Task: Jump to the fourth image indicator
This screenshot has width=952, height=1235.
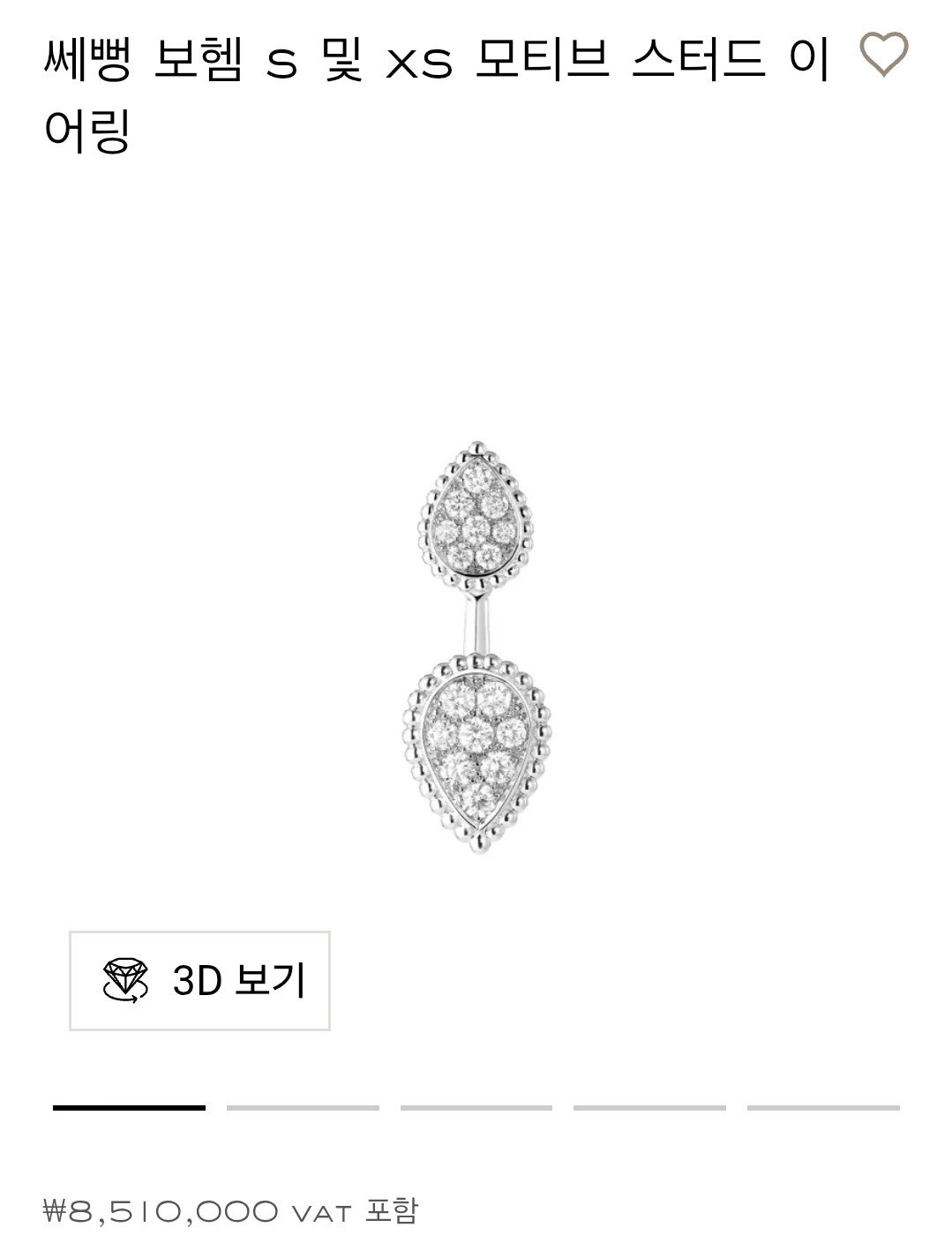Action: pyautogui.click(x=649, y=1107)
